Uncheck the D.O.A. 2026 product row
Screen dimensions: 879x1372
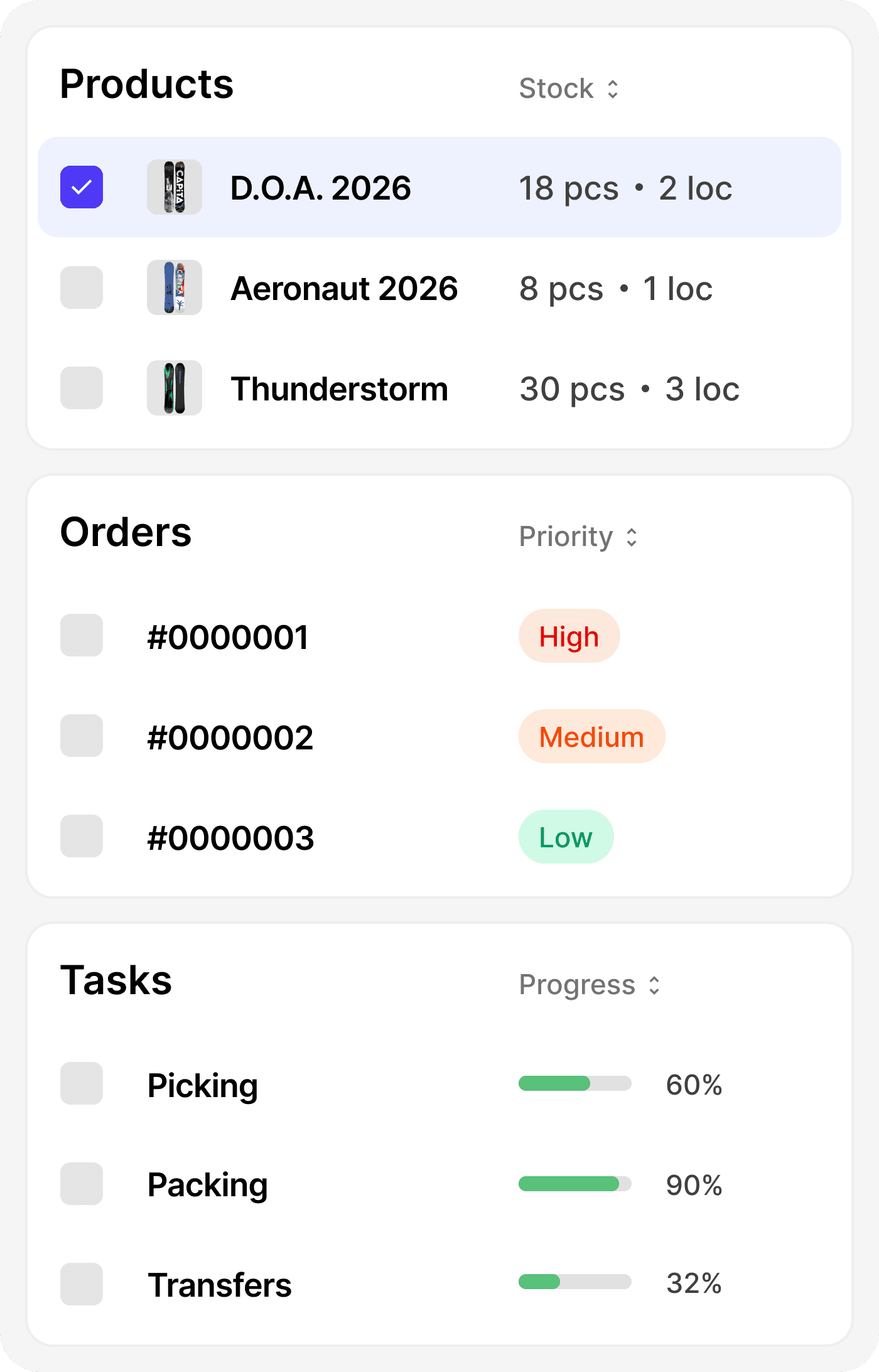pos(81,186)
